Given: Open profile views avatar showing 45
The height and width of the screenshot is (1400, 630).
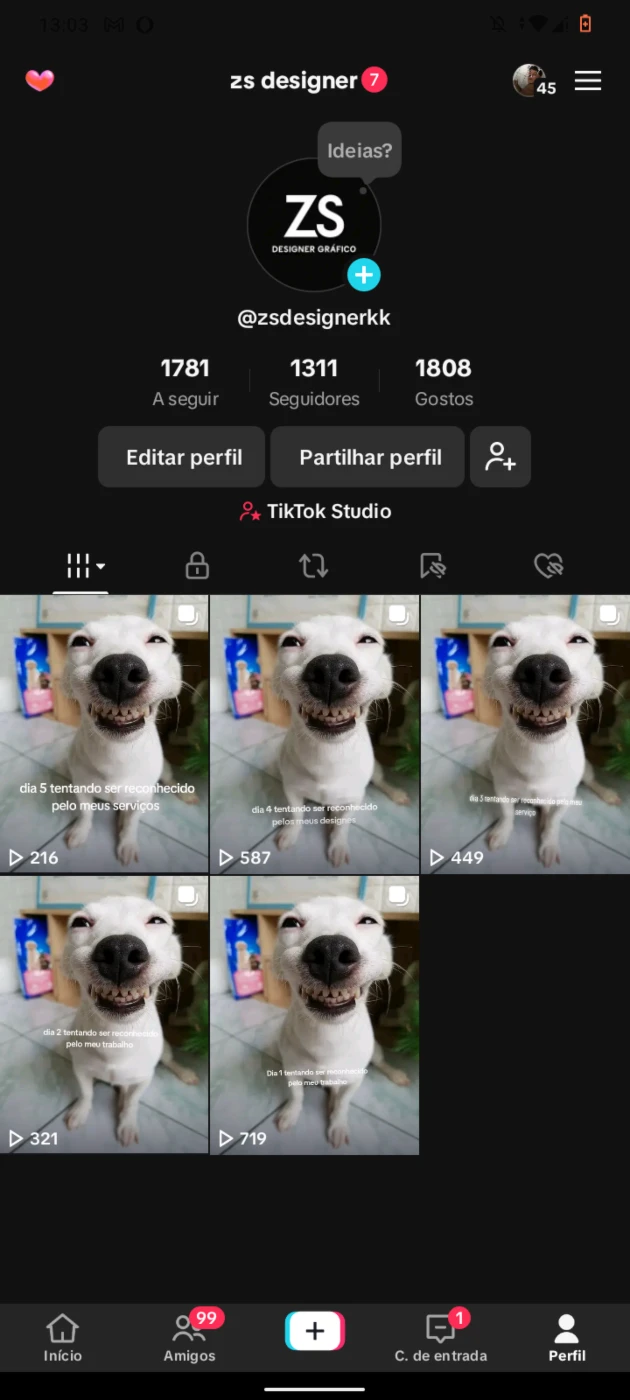Looking at the screenshot, I should pos(533,81).
